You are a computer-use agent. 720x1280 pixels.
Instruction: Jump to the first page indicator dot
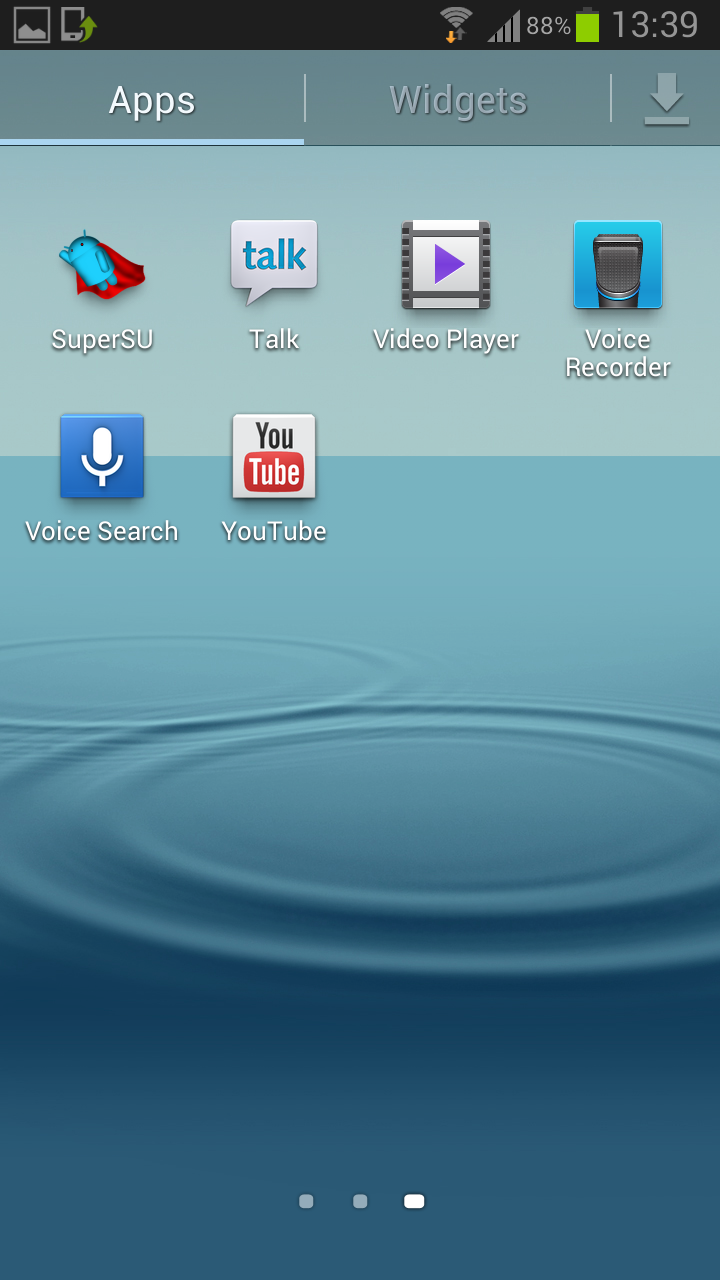click(x=306, y=1201)
